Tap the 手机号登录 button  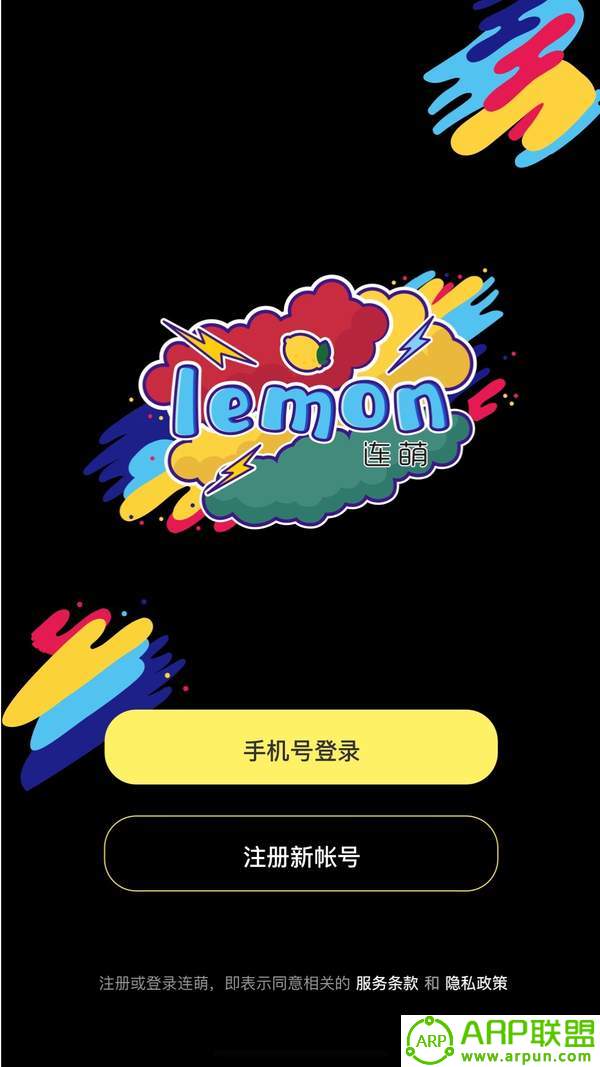pyautogui.click(x=301, y=747)
